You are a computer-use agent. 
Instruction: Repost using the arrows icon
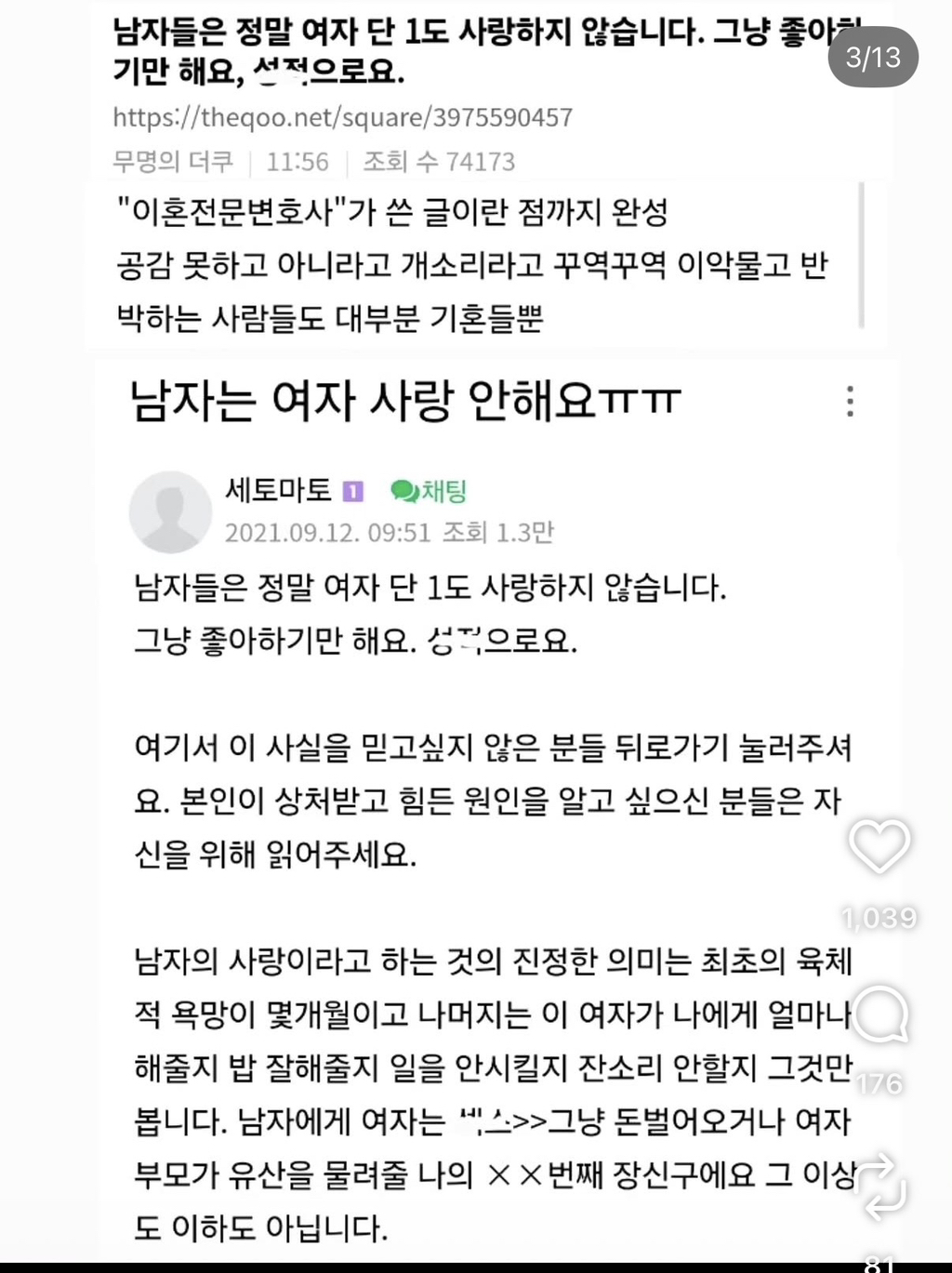pos(882,1187)
